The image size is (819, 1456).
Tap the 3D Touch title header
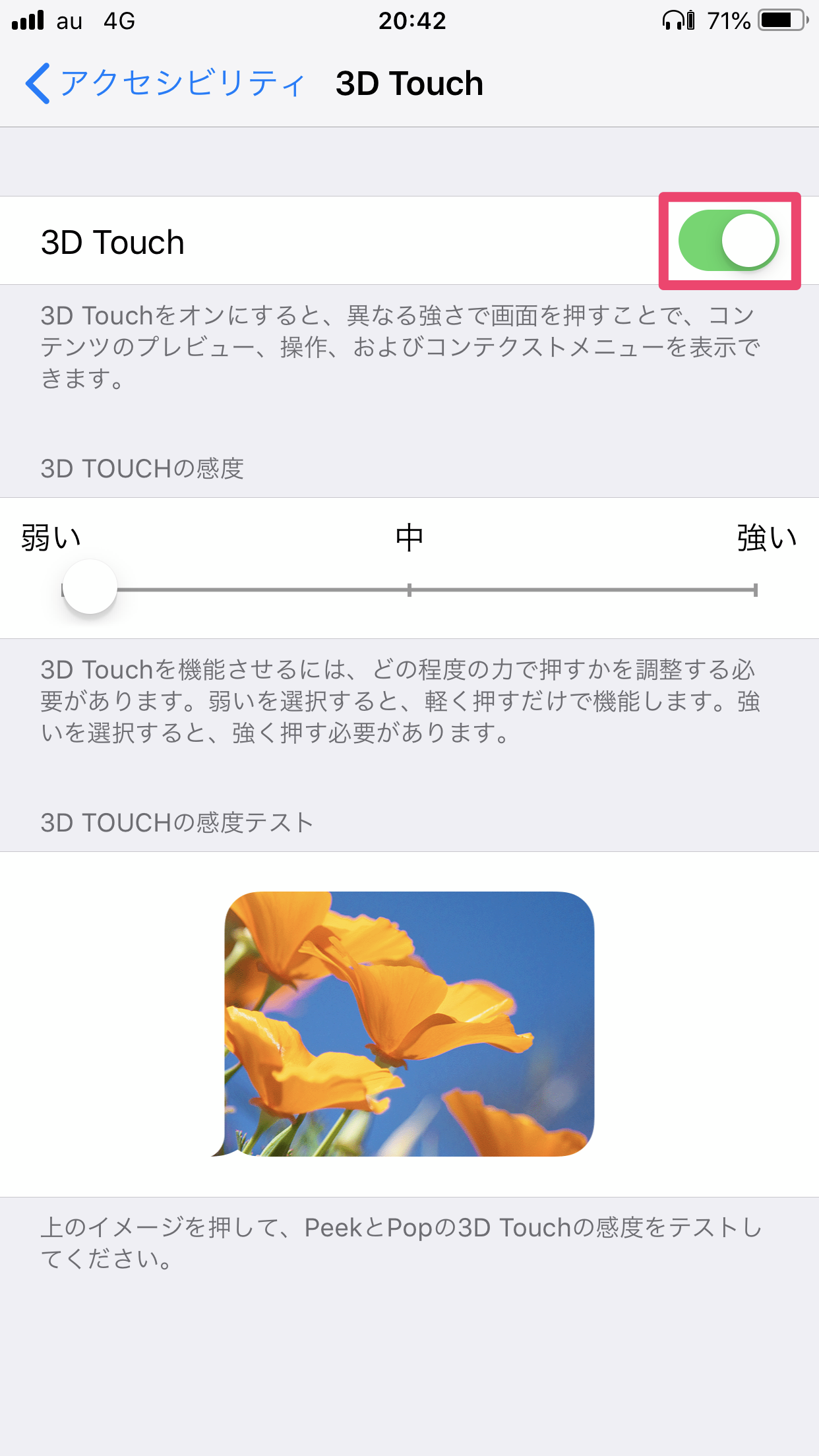pos(409,83)
